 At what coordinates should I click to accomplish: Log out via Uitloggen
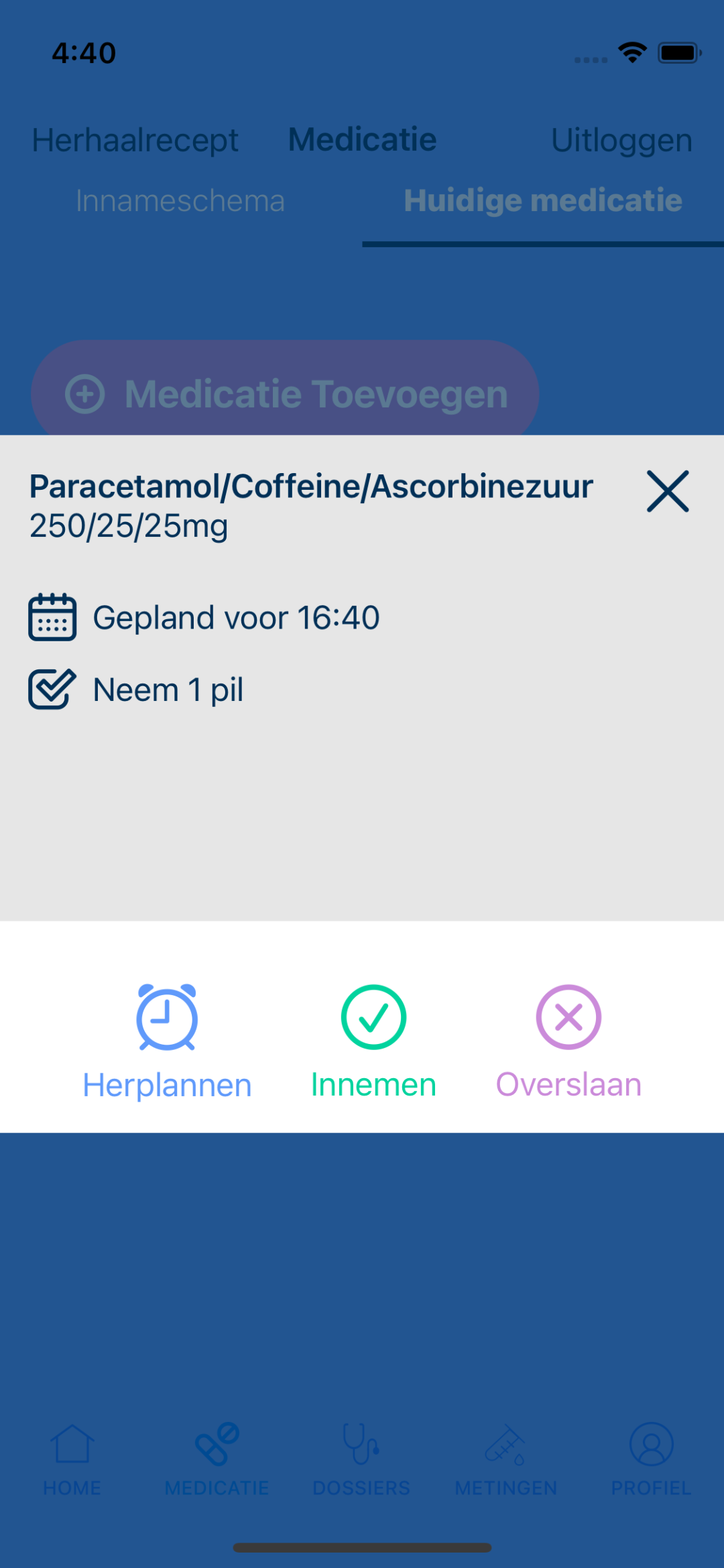coord(621,140)
